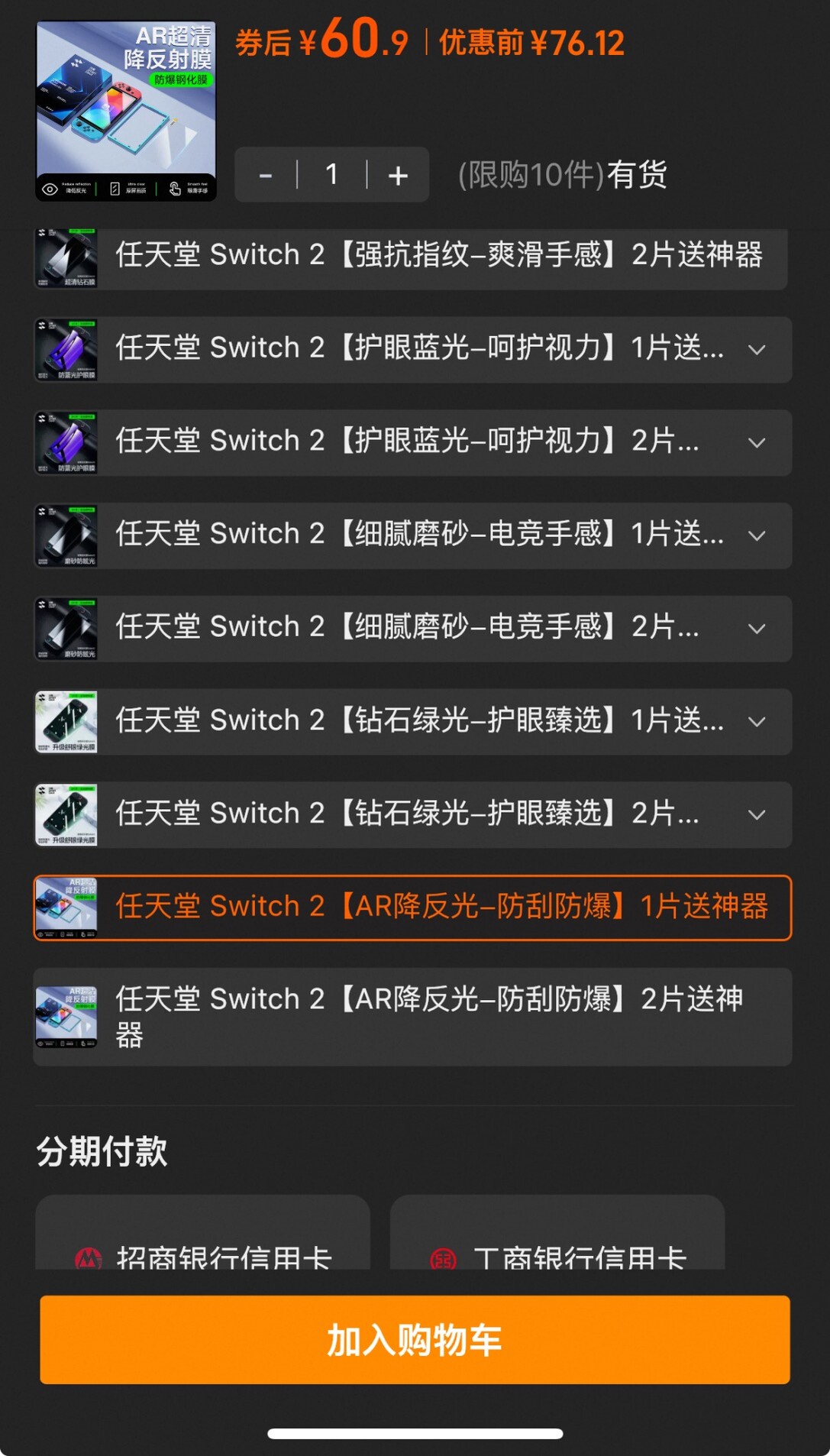The width and height of the screenshot is (830, 1456).
Task: Open the AR超清降反射膜 product image
Action: pyautogui.click(x=126, y=111)
